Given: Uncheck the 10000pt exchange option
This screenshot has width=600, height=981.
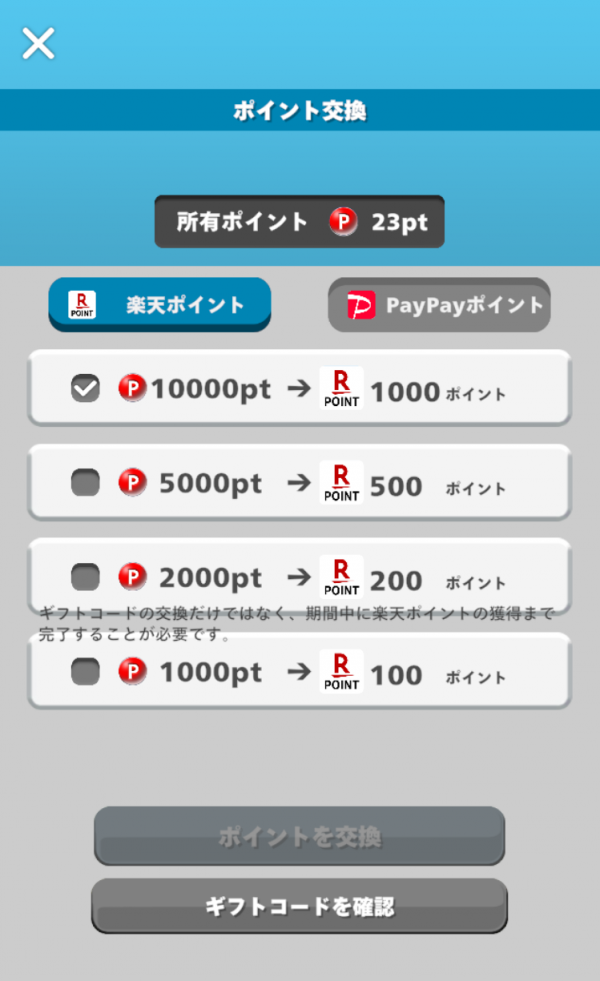Looking at the screenshot, I should (x=86, y=389).
